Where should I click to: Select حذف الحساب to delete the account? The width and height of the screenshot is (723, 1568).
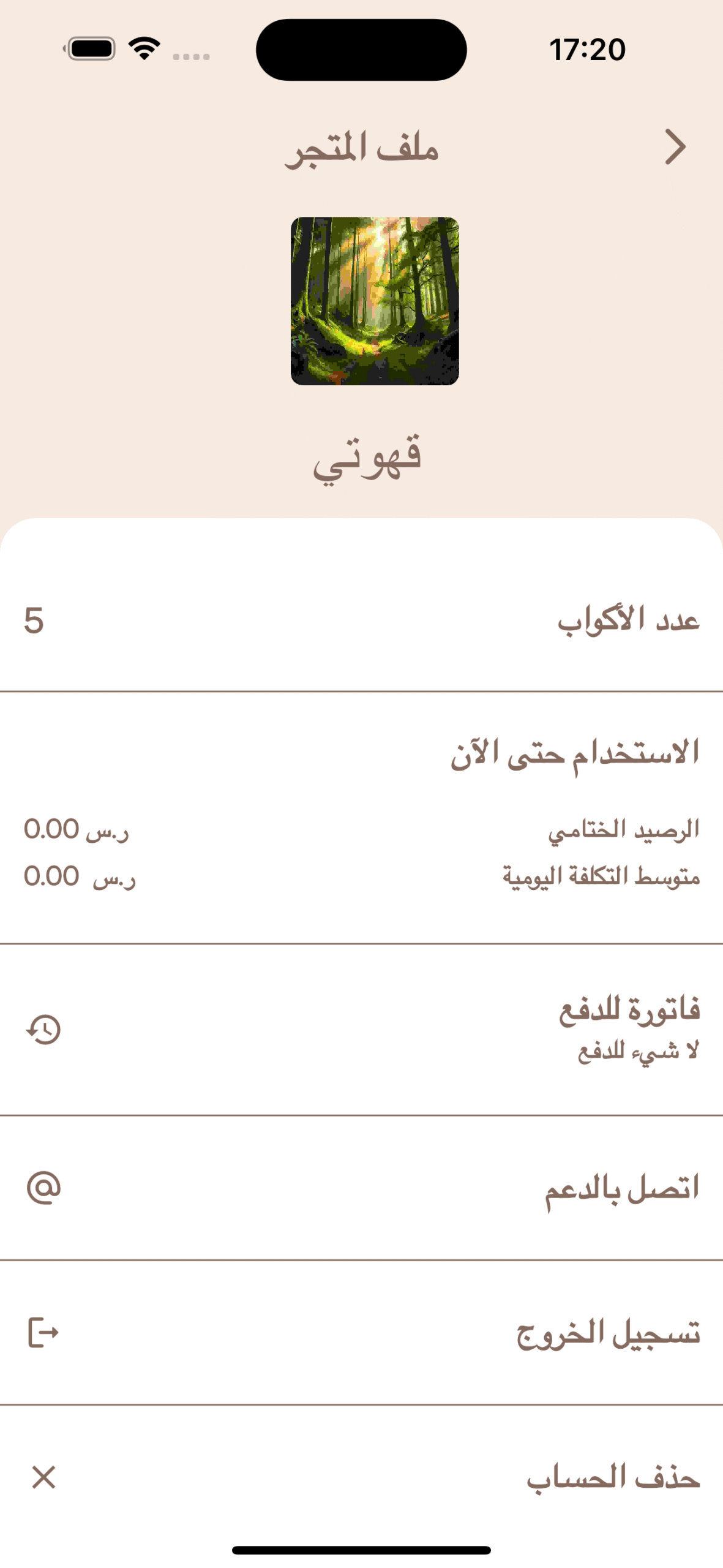click(x=361, y=1477)
